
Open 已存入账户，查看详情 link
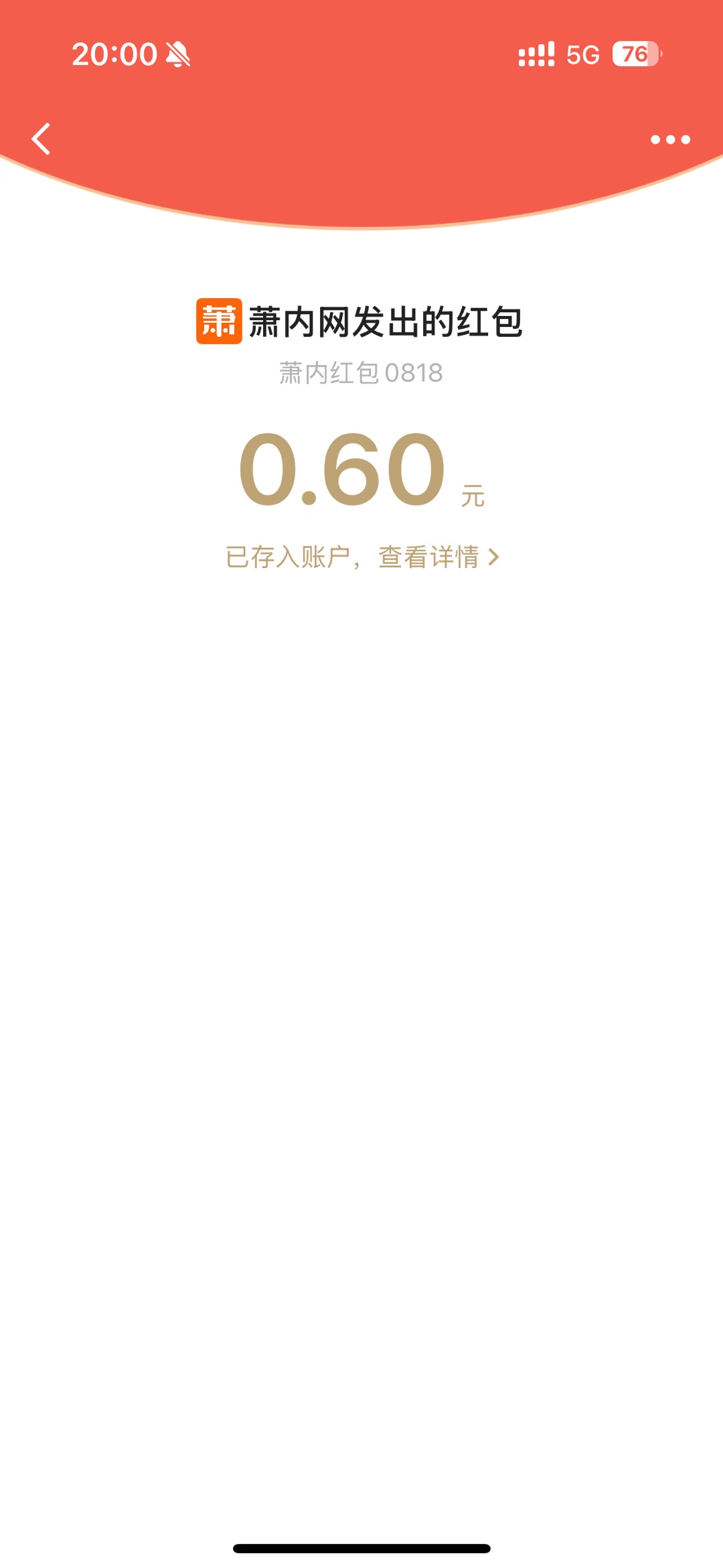click(x=362, y=557)
